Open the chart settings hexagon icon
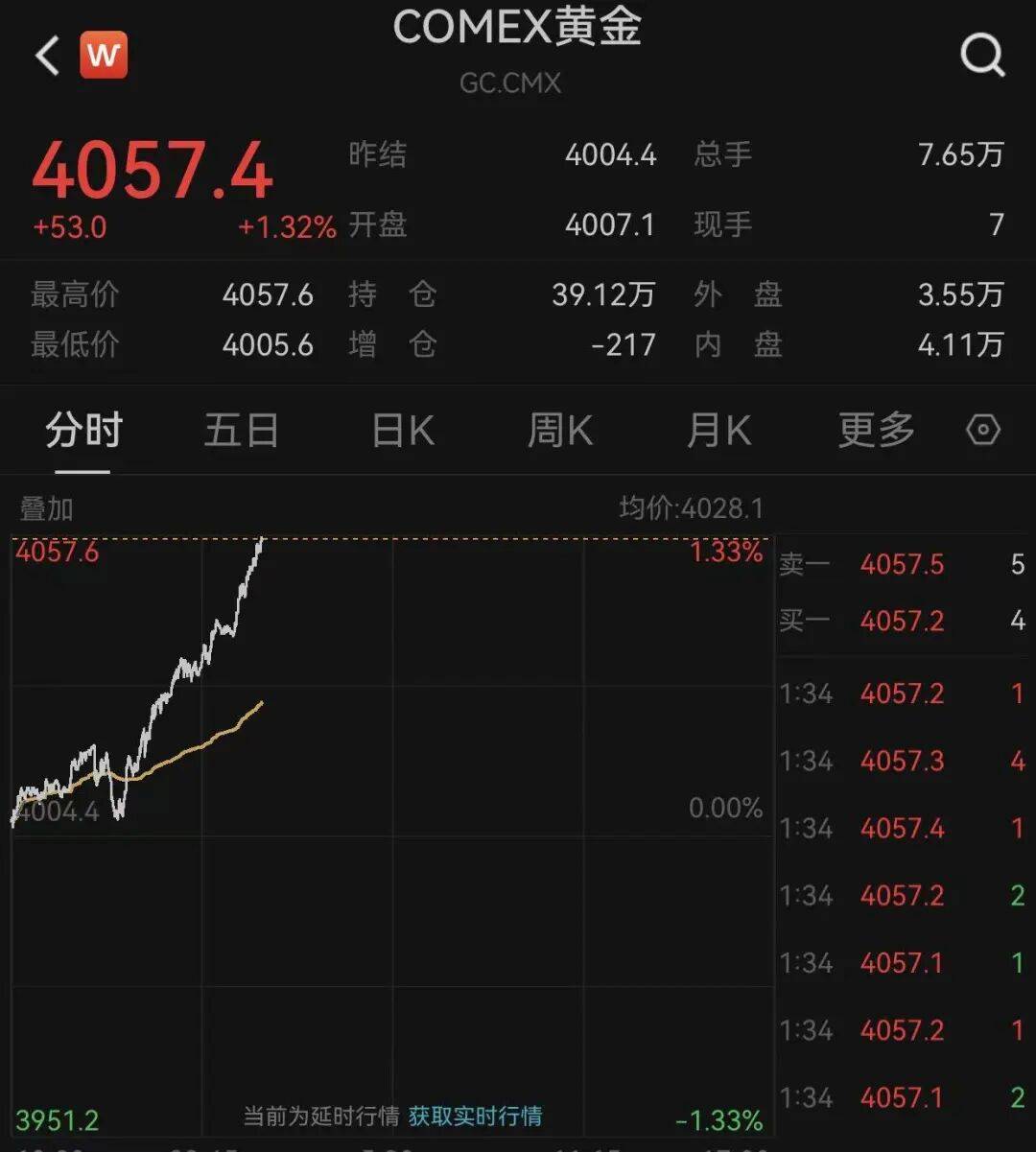This screenshot has width=1036, height=1152. point(983,431)
